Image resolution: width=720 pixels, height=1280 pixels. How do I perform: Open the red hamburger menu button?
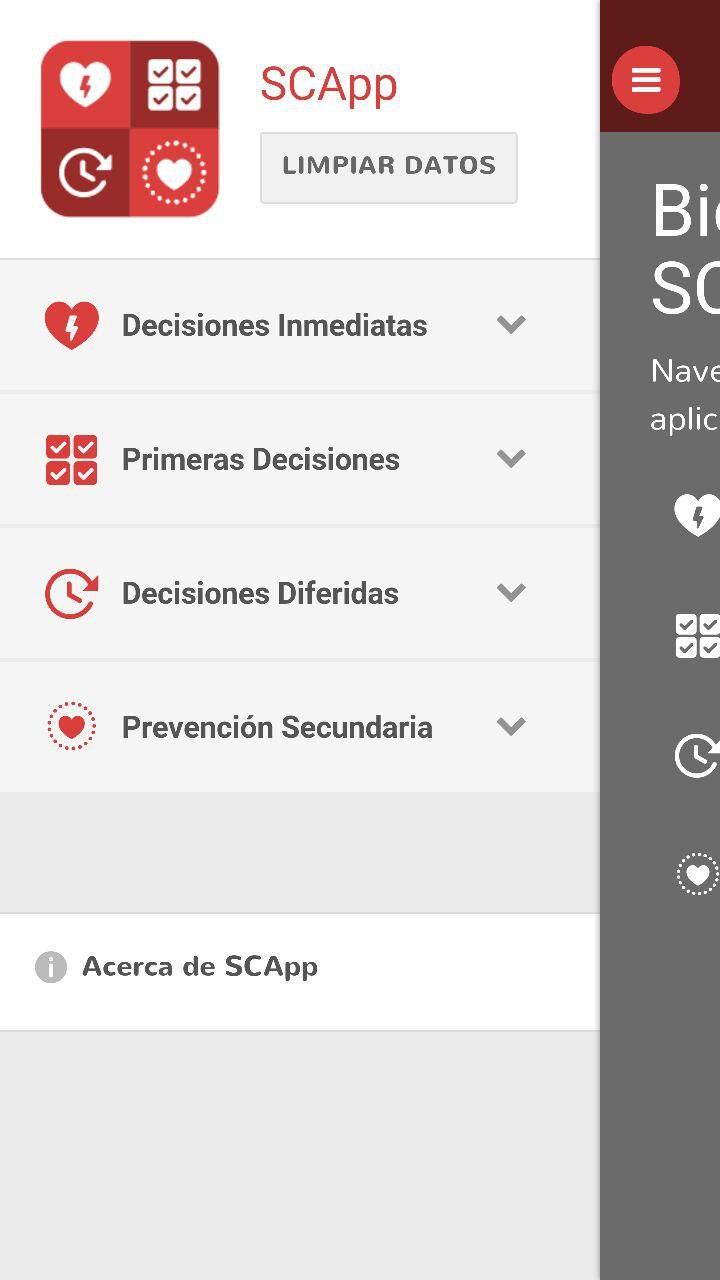click(x=645, y=80)
